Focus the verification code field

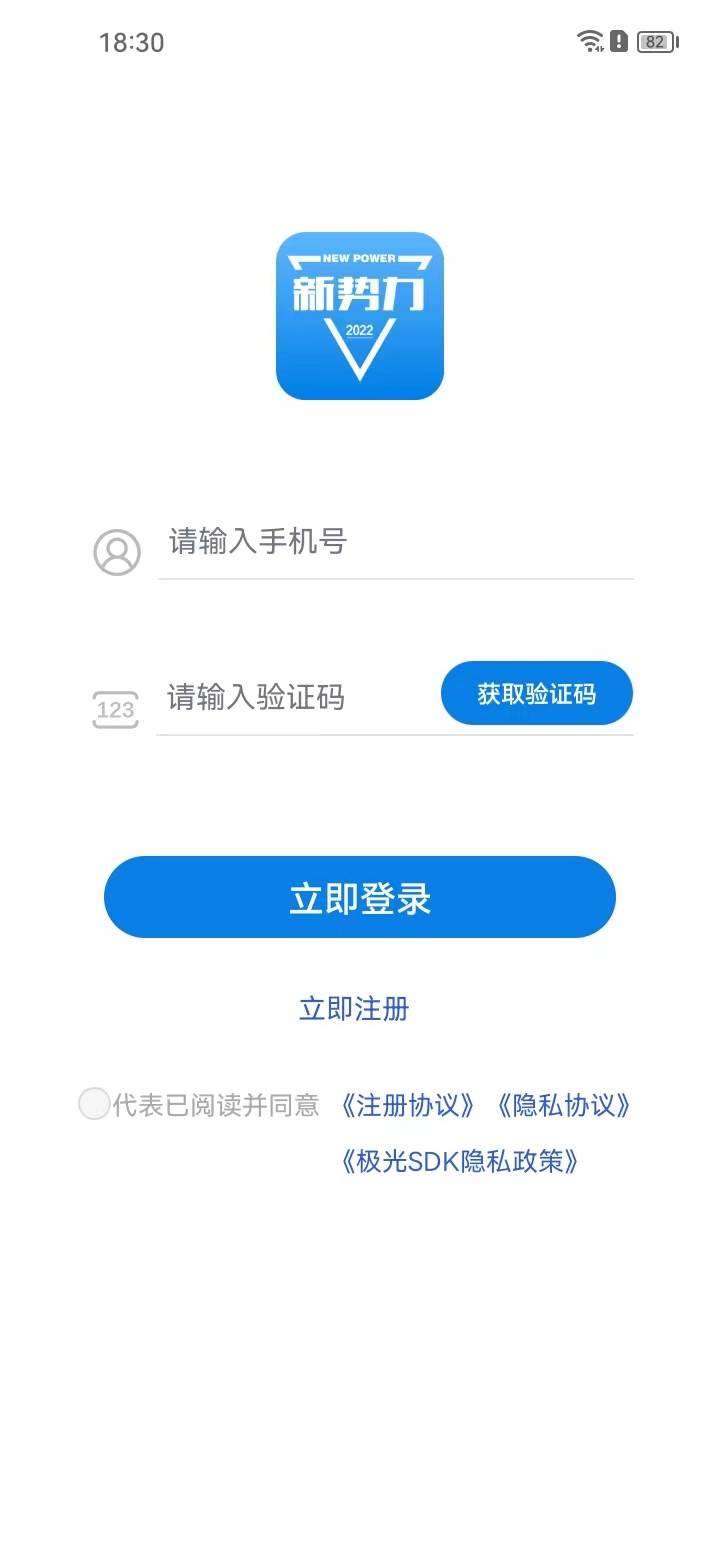(295, 697)
